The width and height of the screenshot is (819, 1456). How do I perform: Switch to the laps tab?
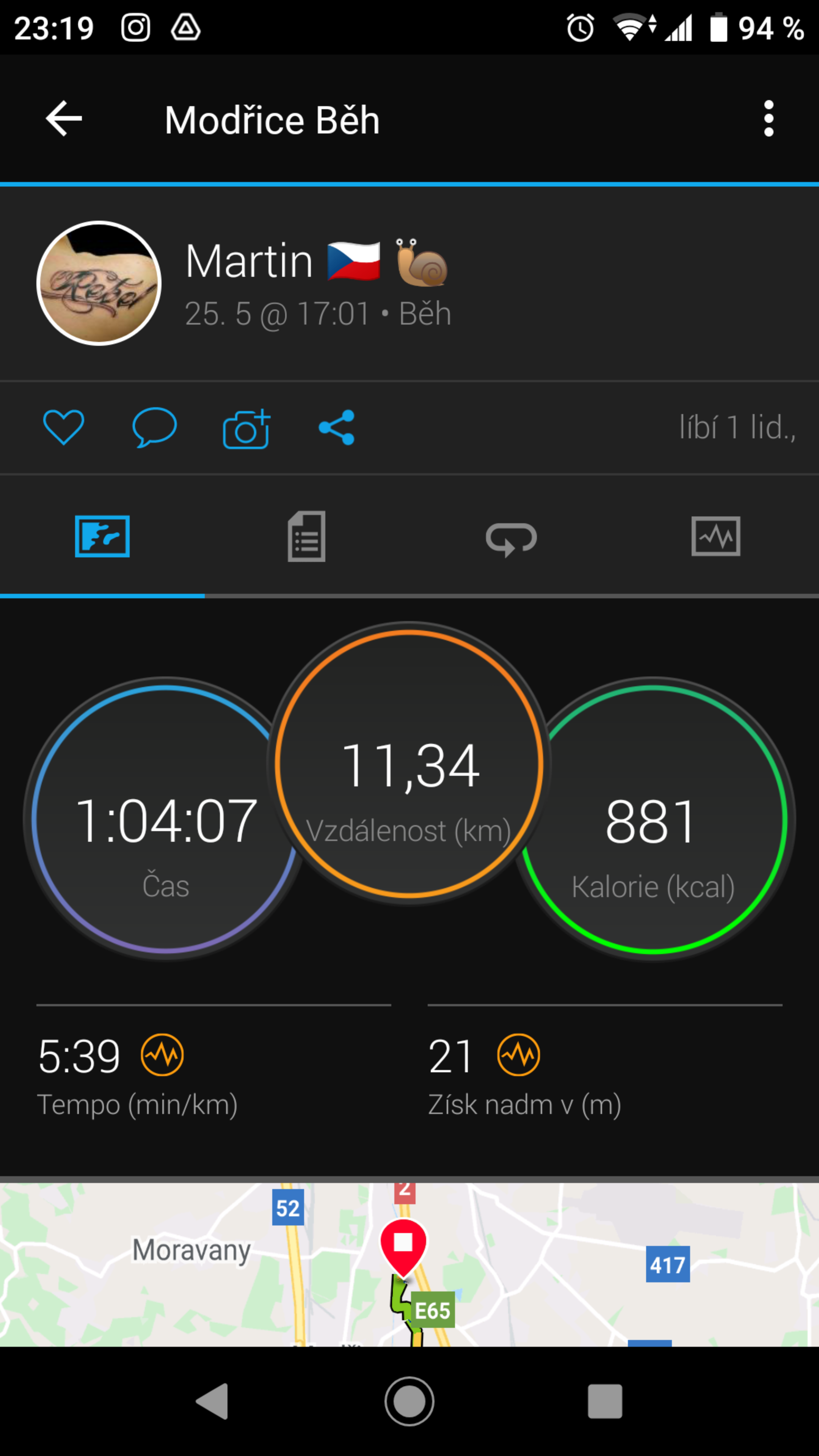[511, 538]
